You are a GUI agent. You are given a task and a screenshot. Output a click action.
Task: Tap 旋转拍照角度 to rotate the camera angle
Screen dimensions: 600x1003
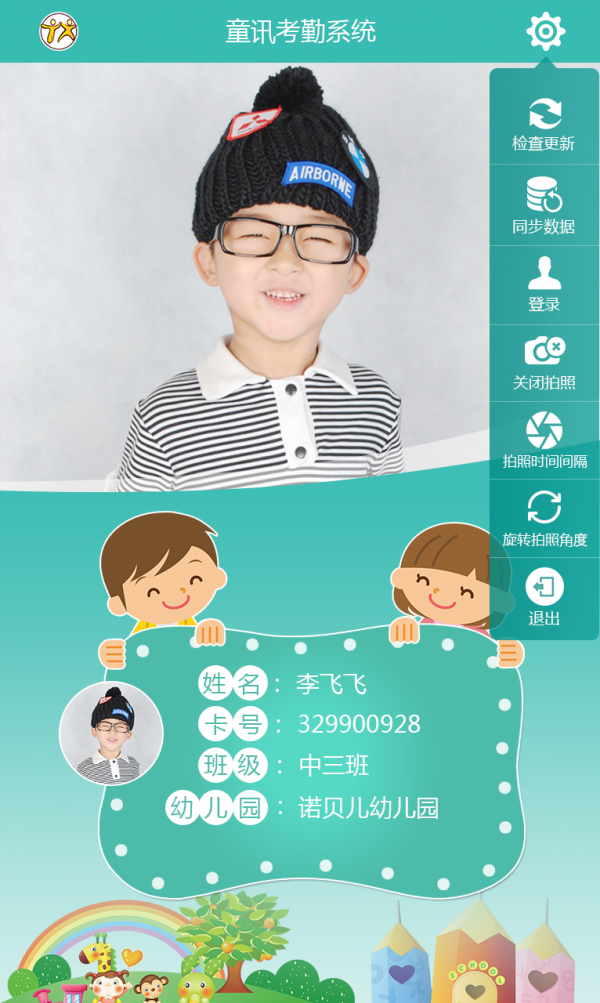click(544, 518)
